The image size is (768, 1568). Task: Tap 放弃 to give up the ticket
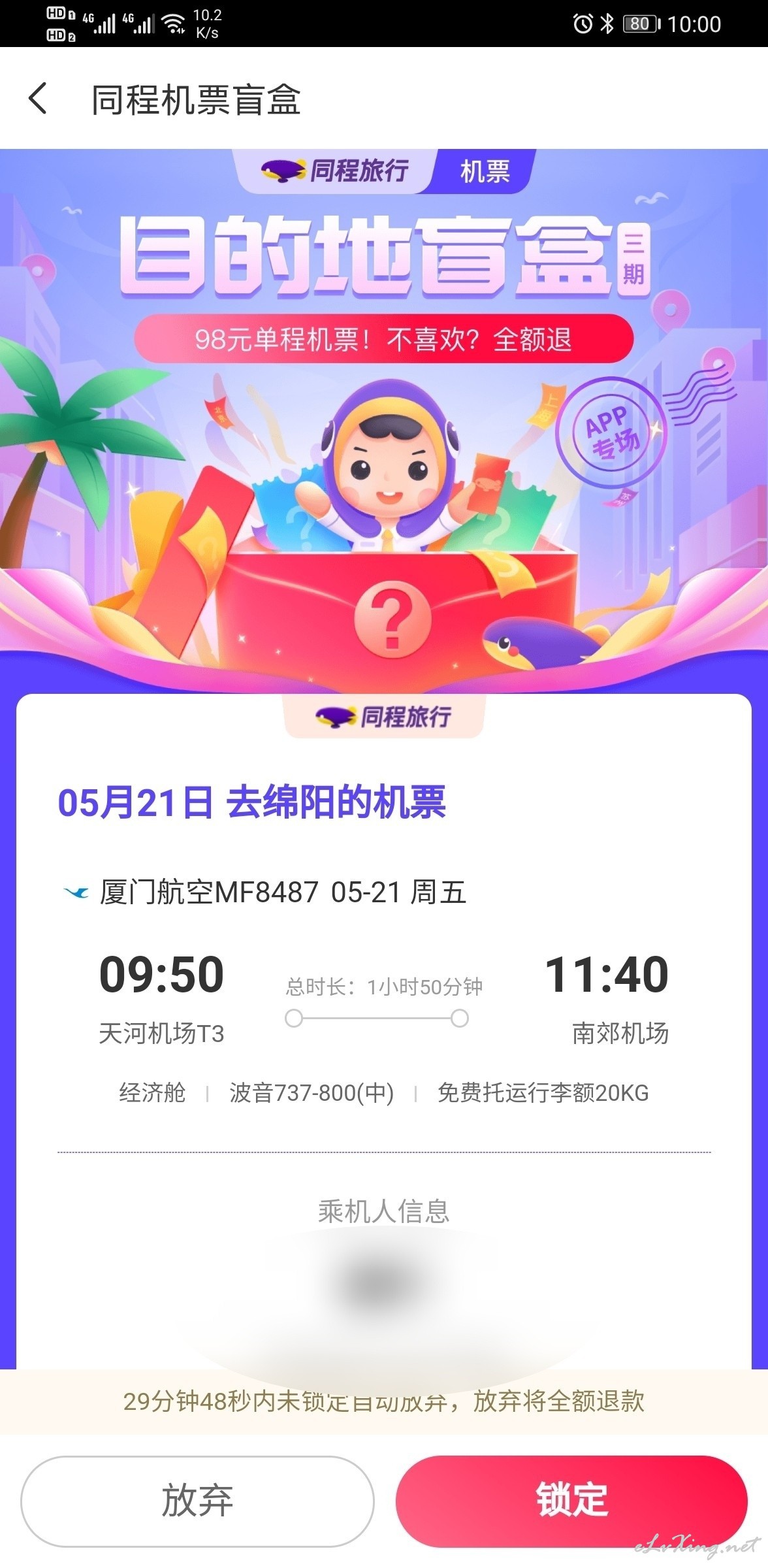coord(197,1501)
